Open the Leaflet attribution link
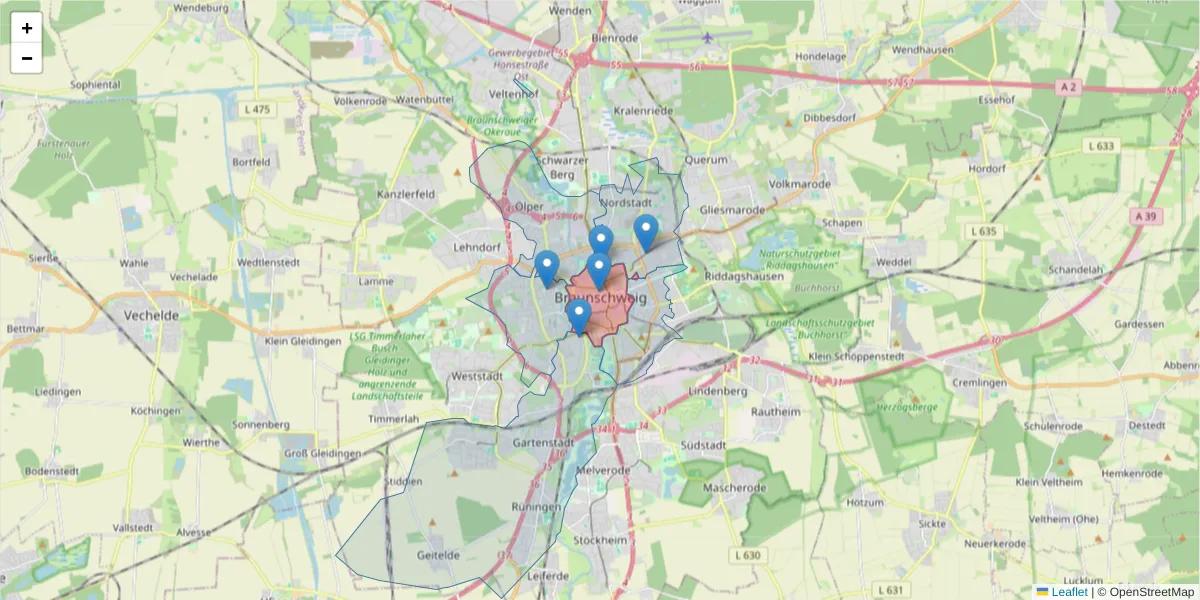 click(x=1068, y=592)
